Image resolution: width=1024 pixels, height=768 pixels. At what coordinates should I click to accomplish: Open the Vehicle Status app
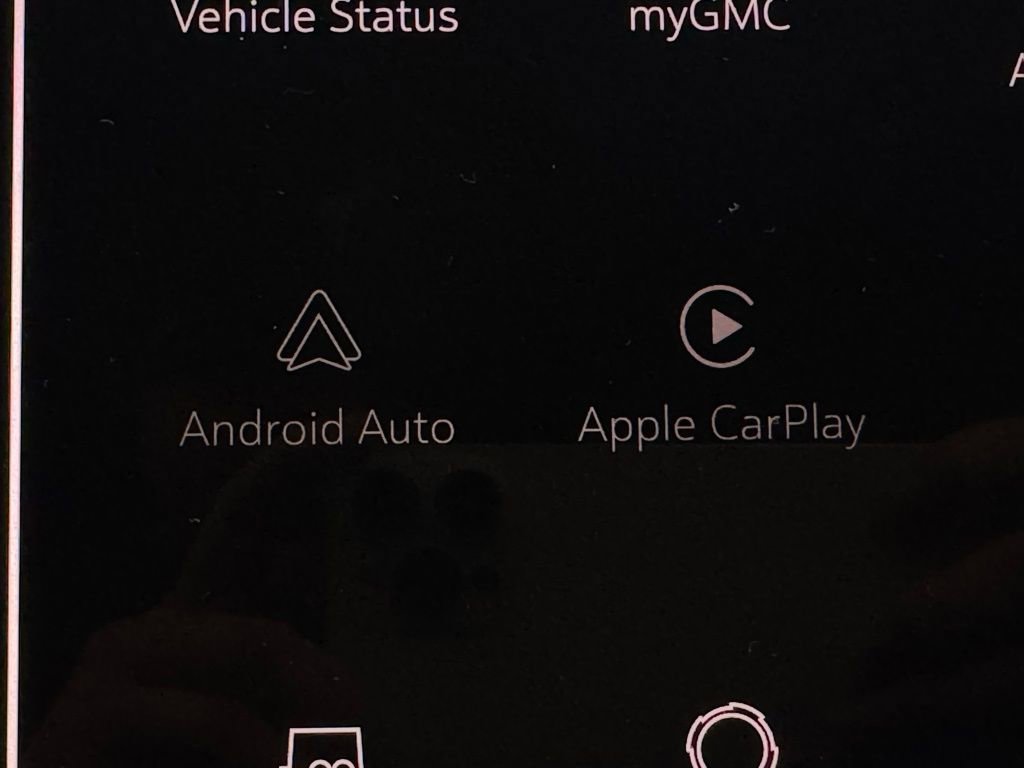pyautogui.click(x=315, y=17)
